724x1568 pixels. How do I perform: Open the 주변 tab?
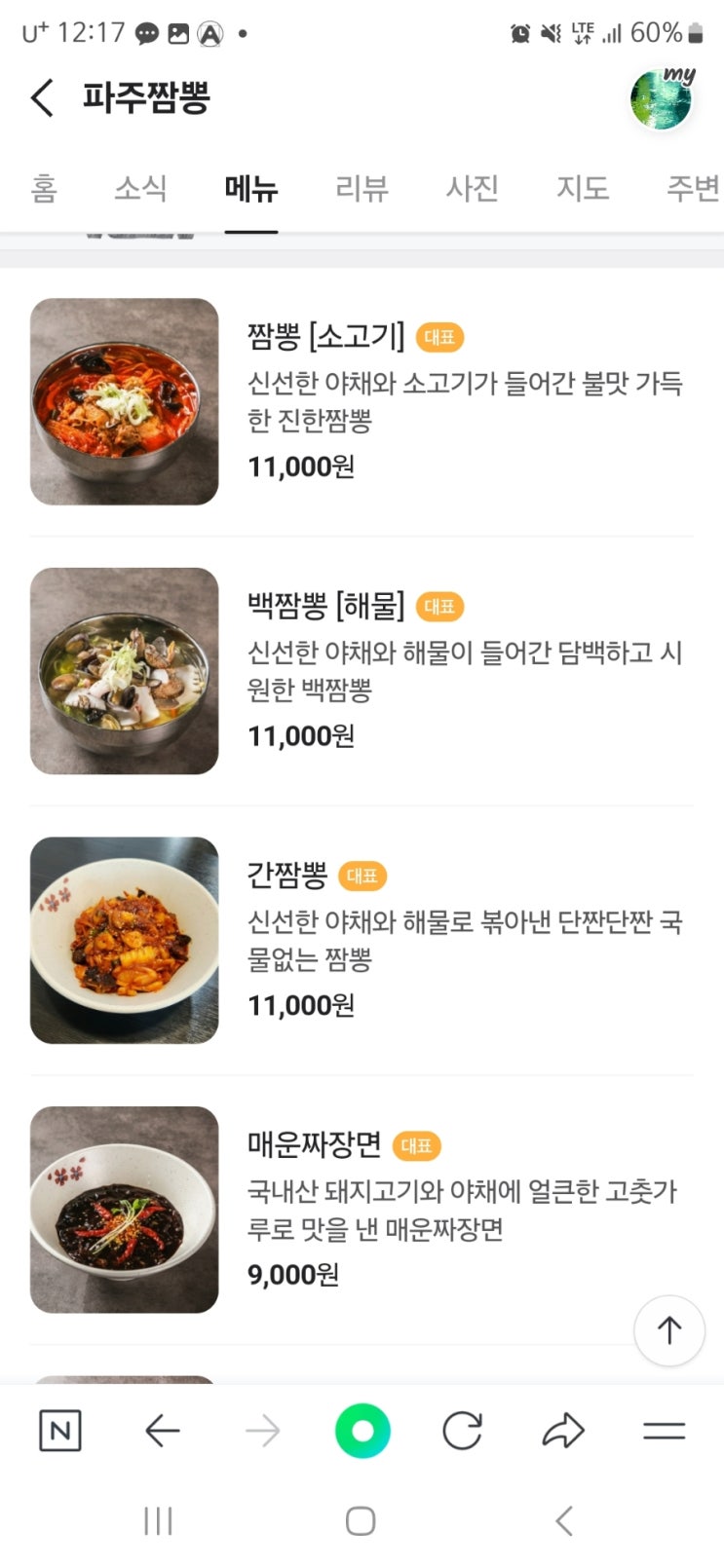(692, 187)
